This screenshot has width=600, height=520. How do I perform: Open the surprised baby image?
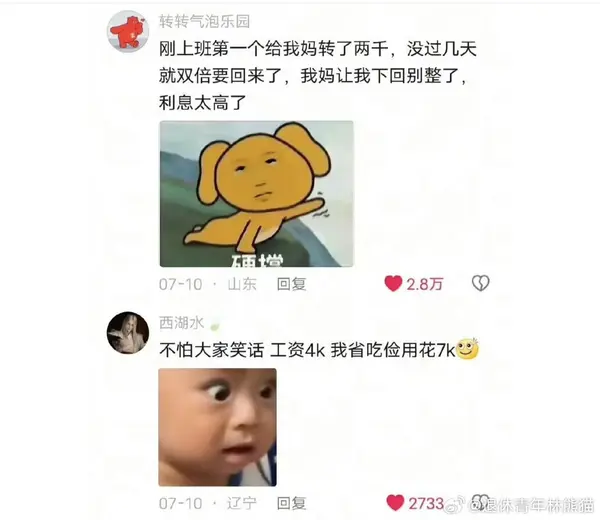[x=217, y=427]
